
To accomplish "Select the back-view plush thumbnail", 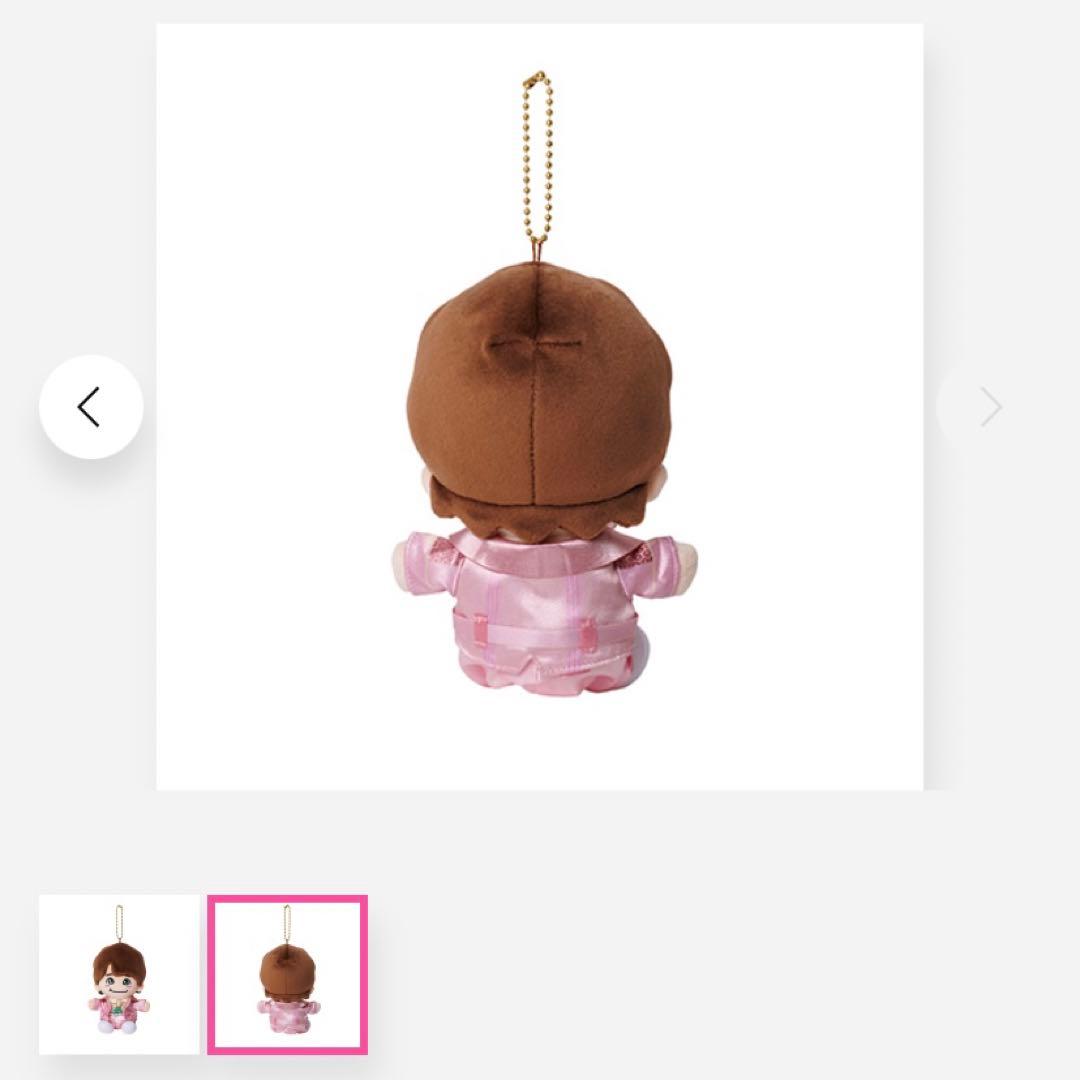I will click(x=288, y=973).
